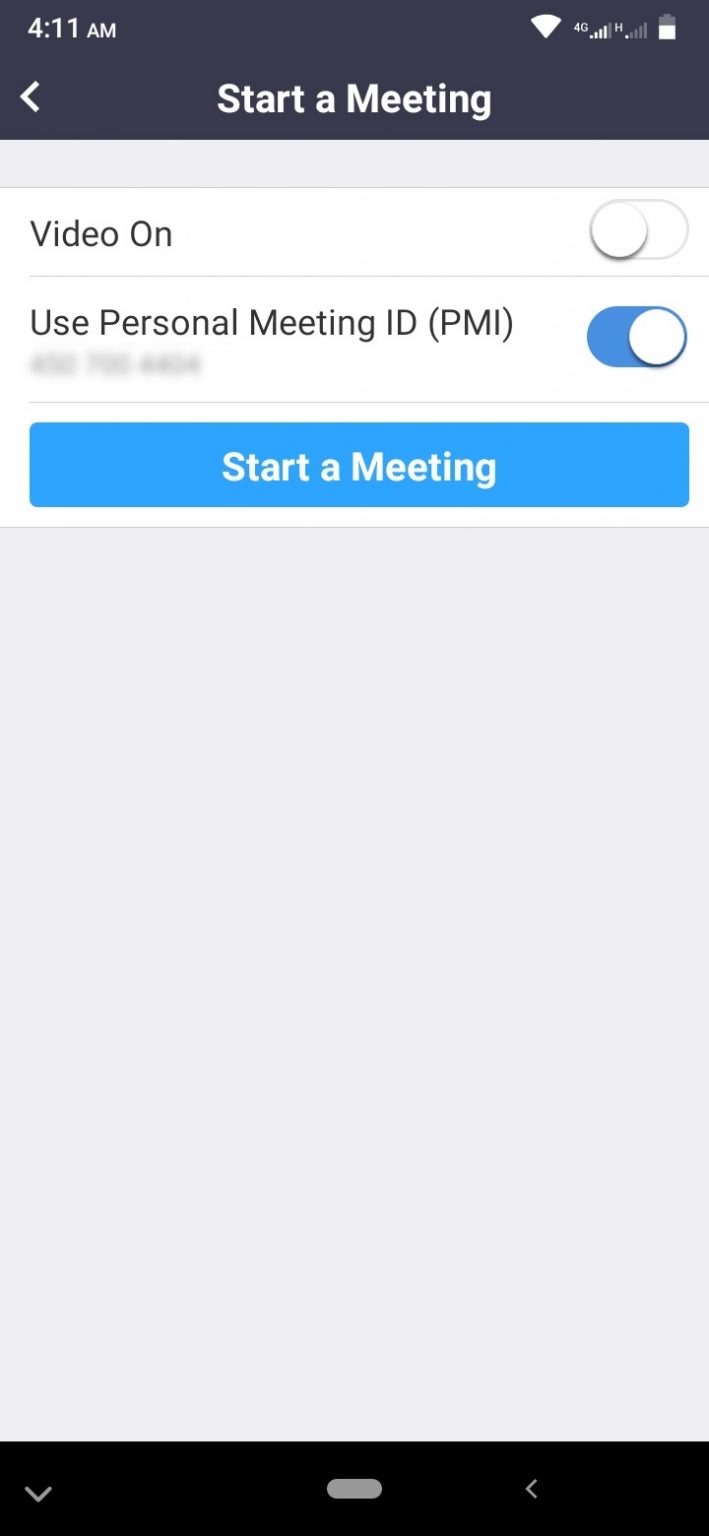
Task: Go back from Start a Meeting
Action: pyautogui.click(x=31, y=97)
